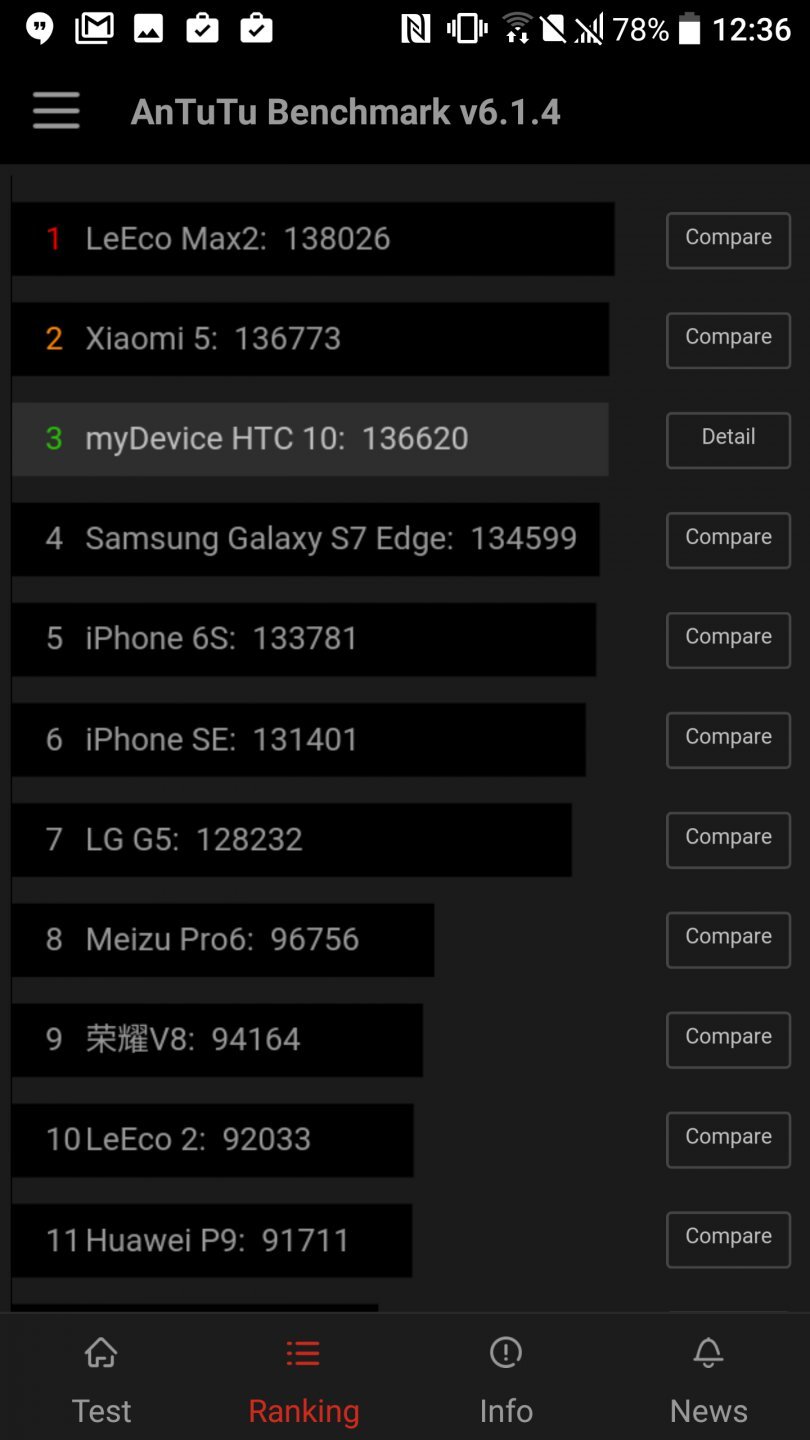Compare with LG G5

[x=728, y=839]
